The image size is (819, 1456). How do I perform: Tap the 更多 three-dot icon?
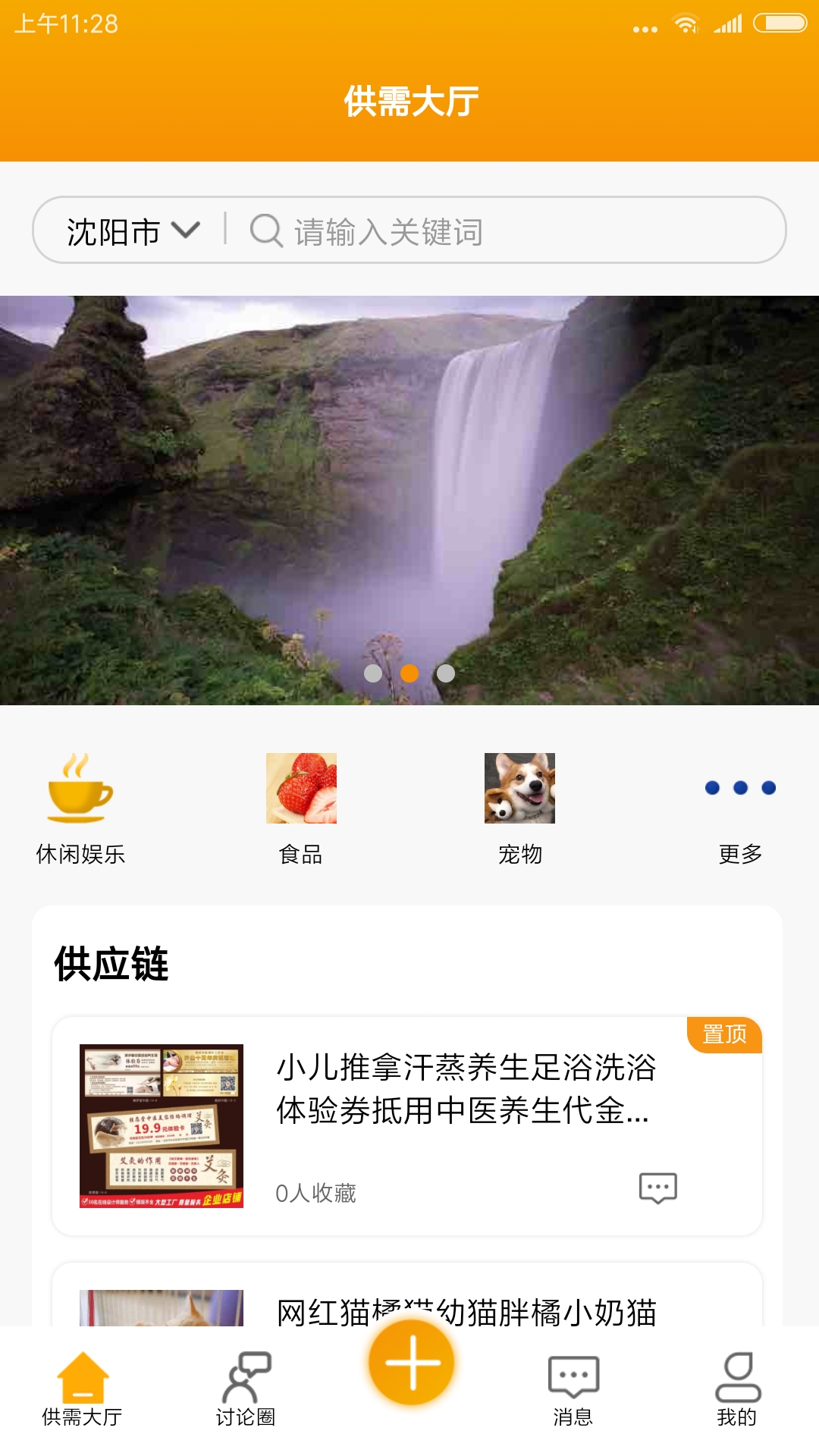tap(739, 789)
